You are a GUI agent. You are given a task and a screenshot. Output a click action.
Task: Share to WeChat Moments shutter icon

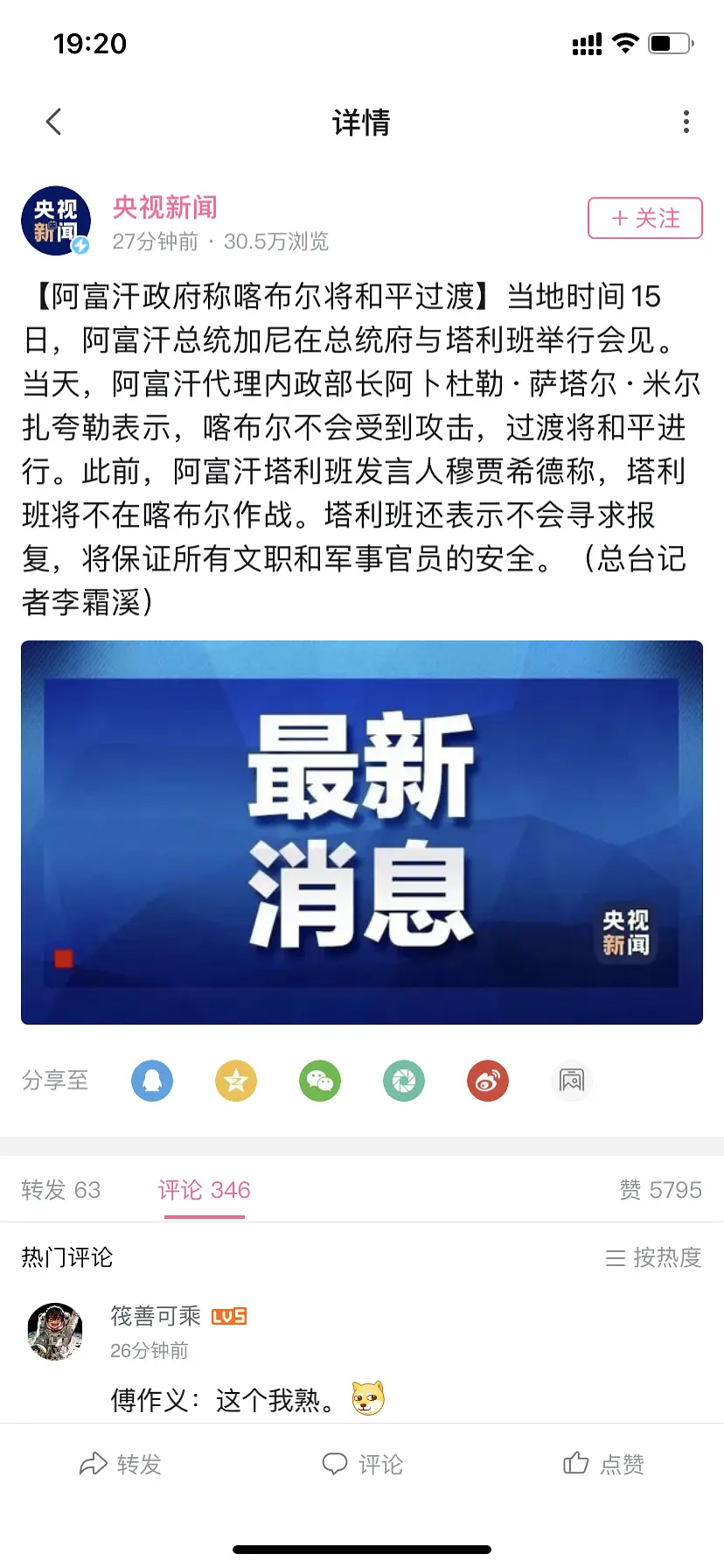[x=404, y=1081]
